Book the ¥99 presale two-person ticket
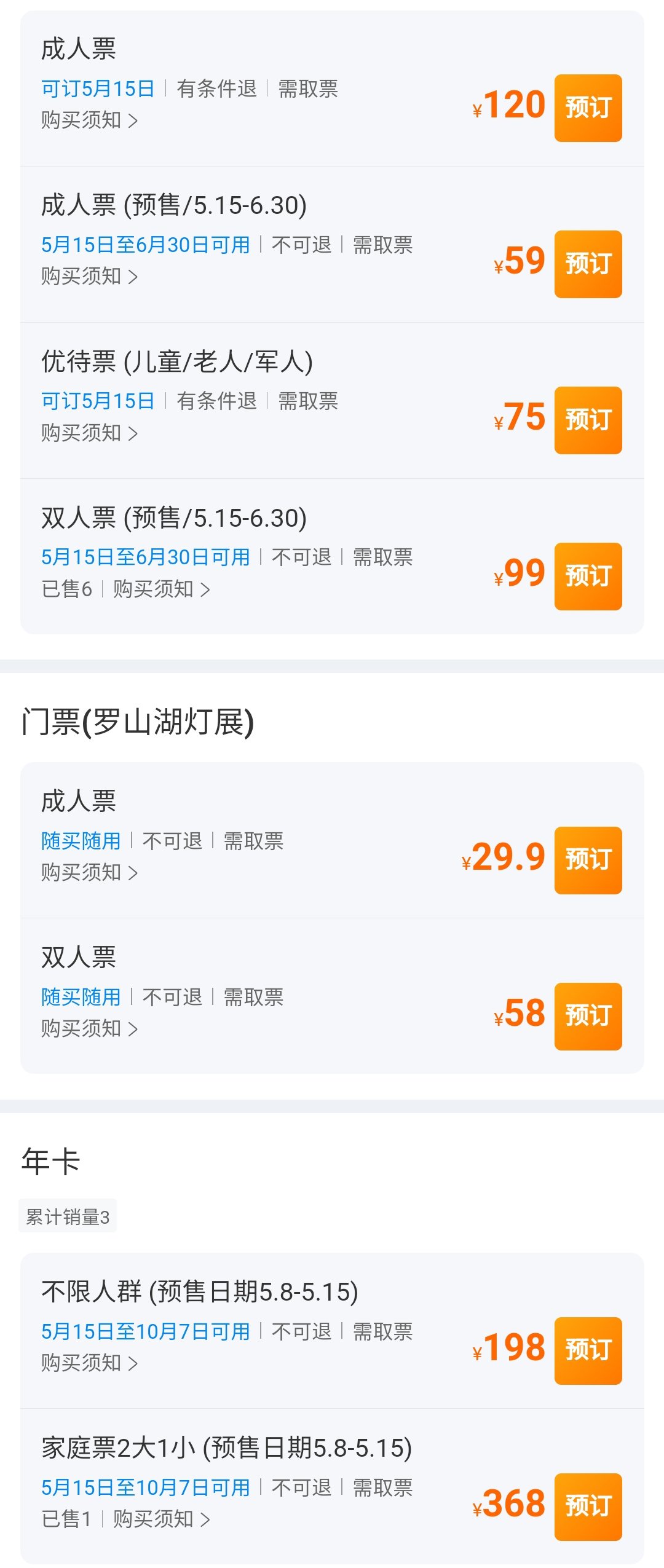 [x=588, y=577]
